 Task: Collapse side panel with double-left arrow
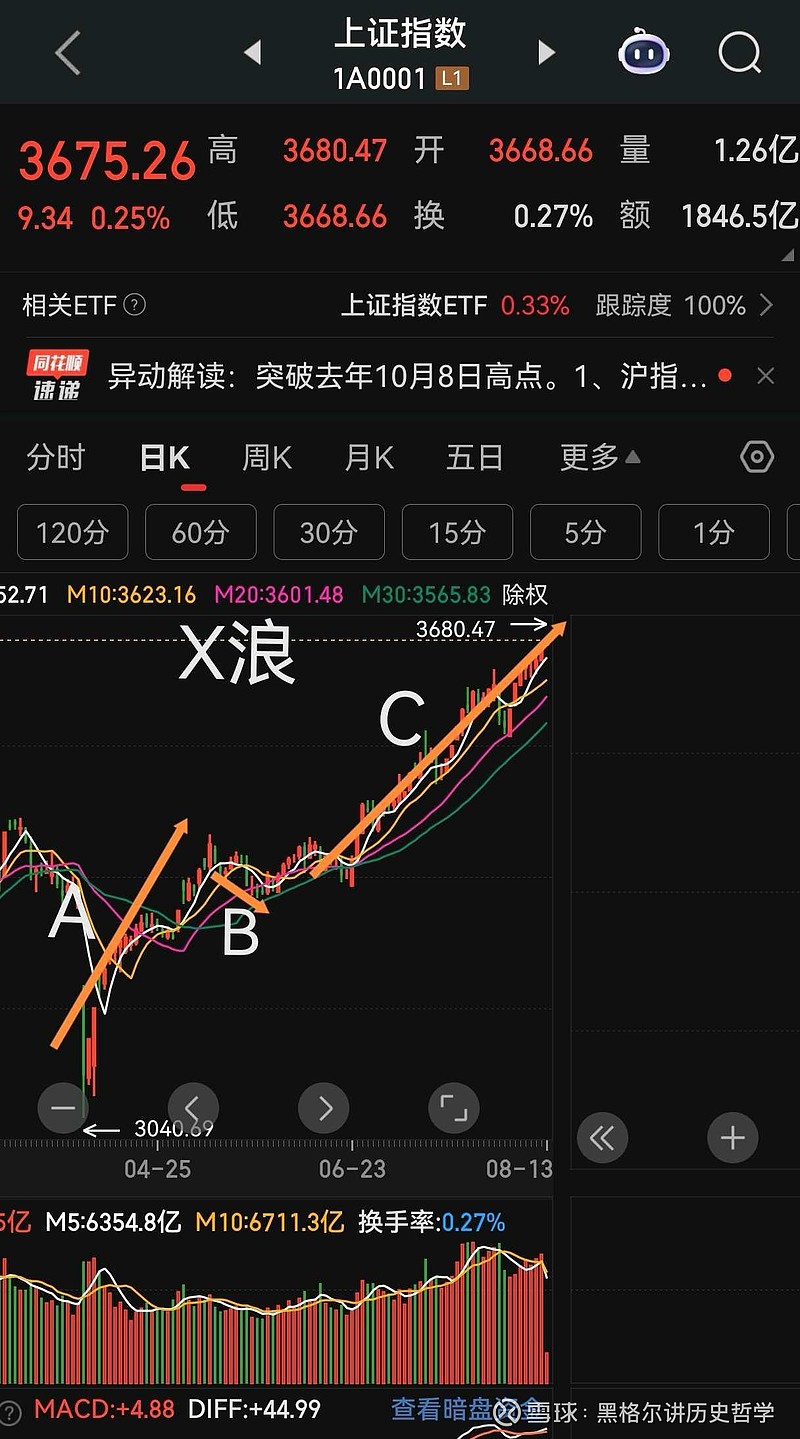tap(602, 1138)
